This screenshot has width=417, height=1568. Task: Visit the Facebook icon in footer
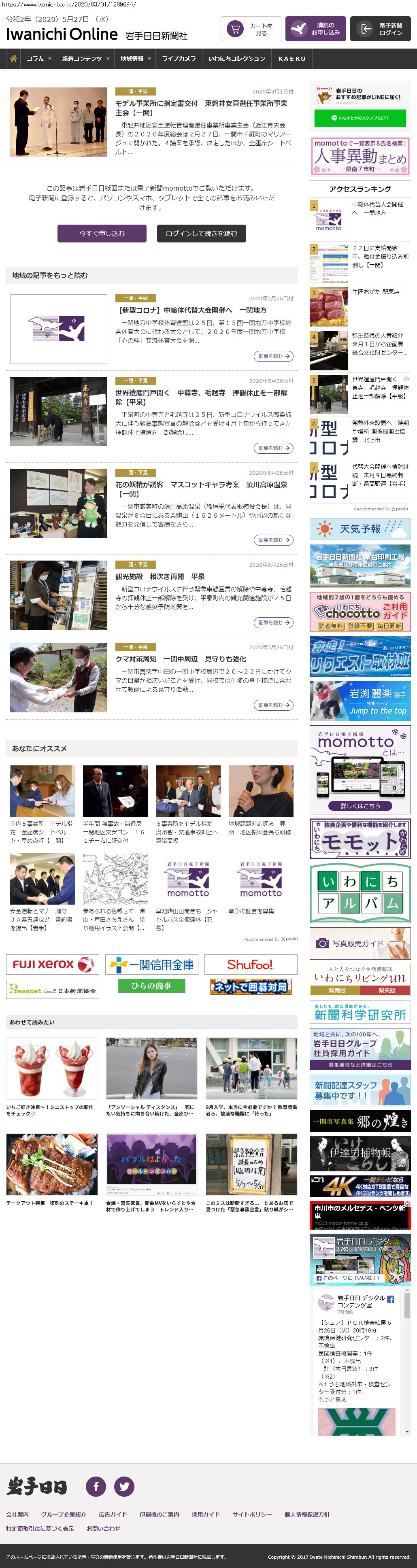click(x=96, y=1486)
